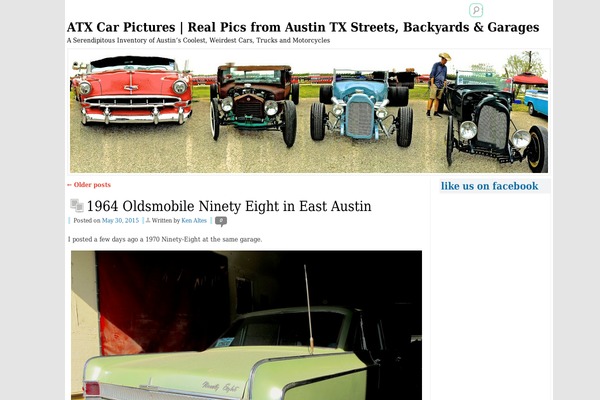Open the May 30, 2015 date link
This screenshot has width=600, height=400.
[120, 220]
